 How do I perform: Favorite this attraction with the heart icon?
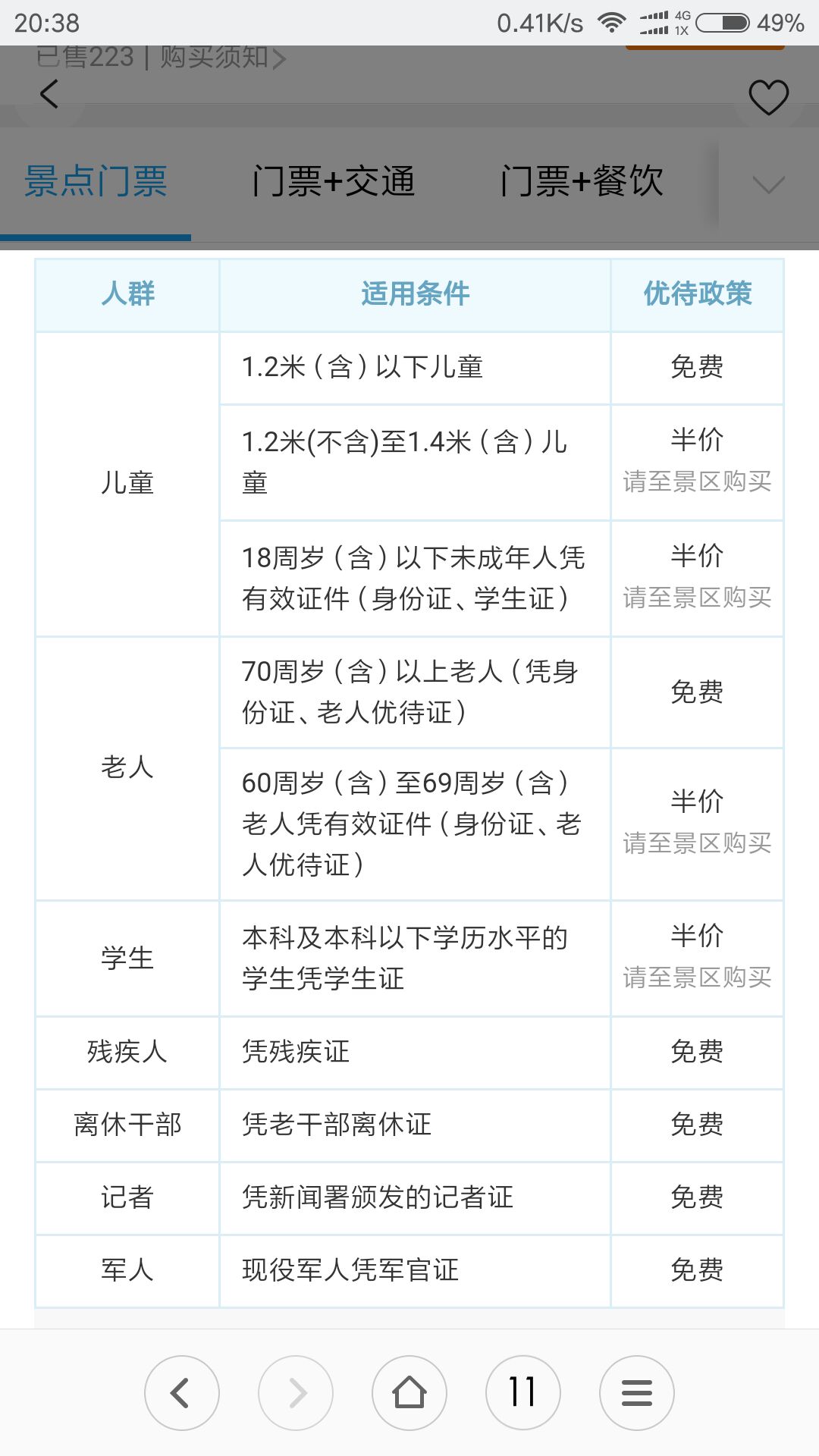click(x=768, y=97)
